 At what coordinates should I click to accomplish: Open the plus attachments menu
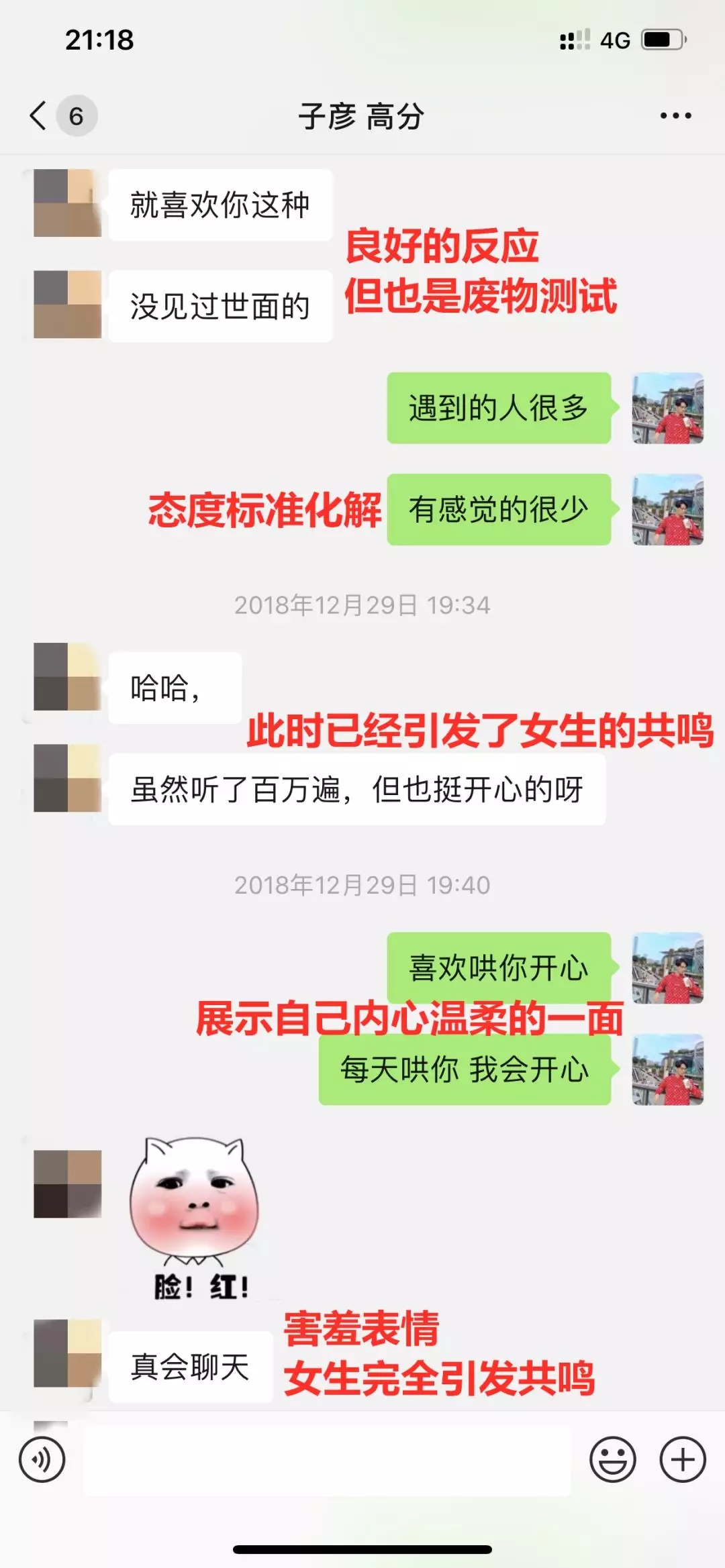pyautogui.click(x=683, y=1459)
